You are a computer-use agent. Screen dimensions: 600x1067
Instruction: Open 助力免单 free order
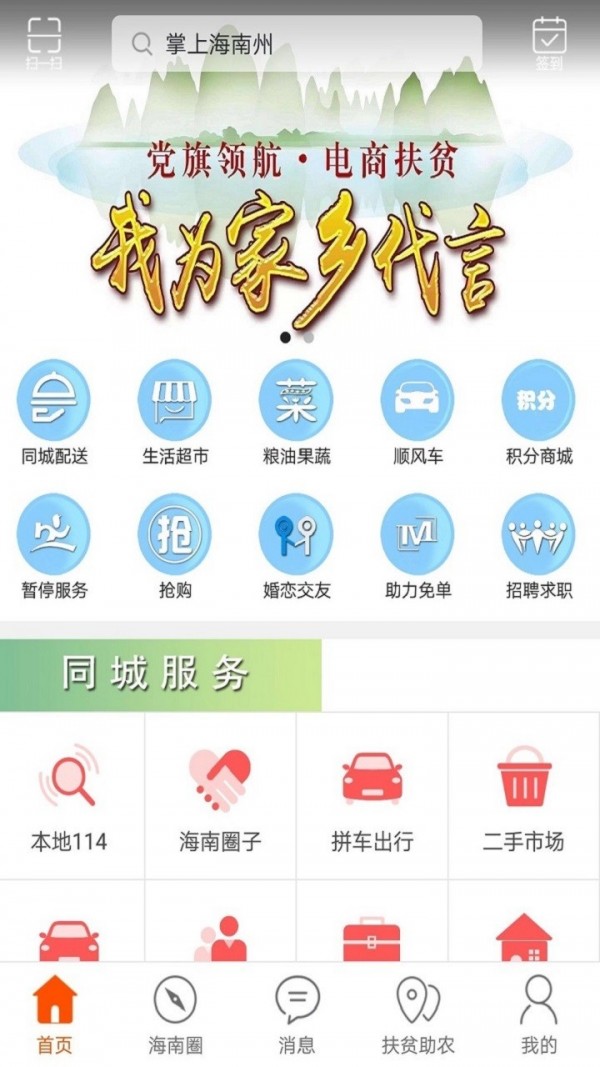417,547
